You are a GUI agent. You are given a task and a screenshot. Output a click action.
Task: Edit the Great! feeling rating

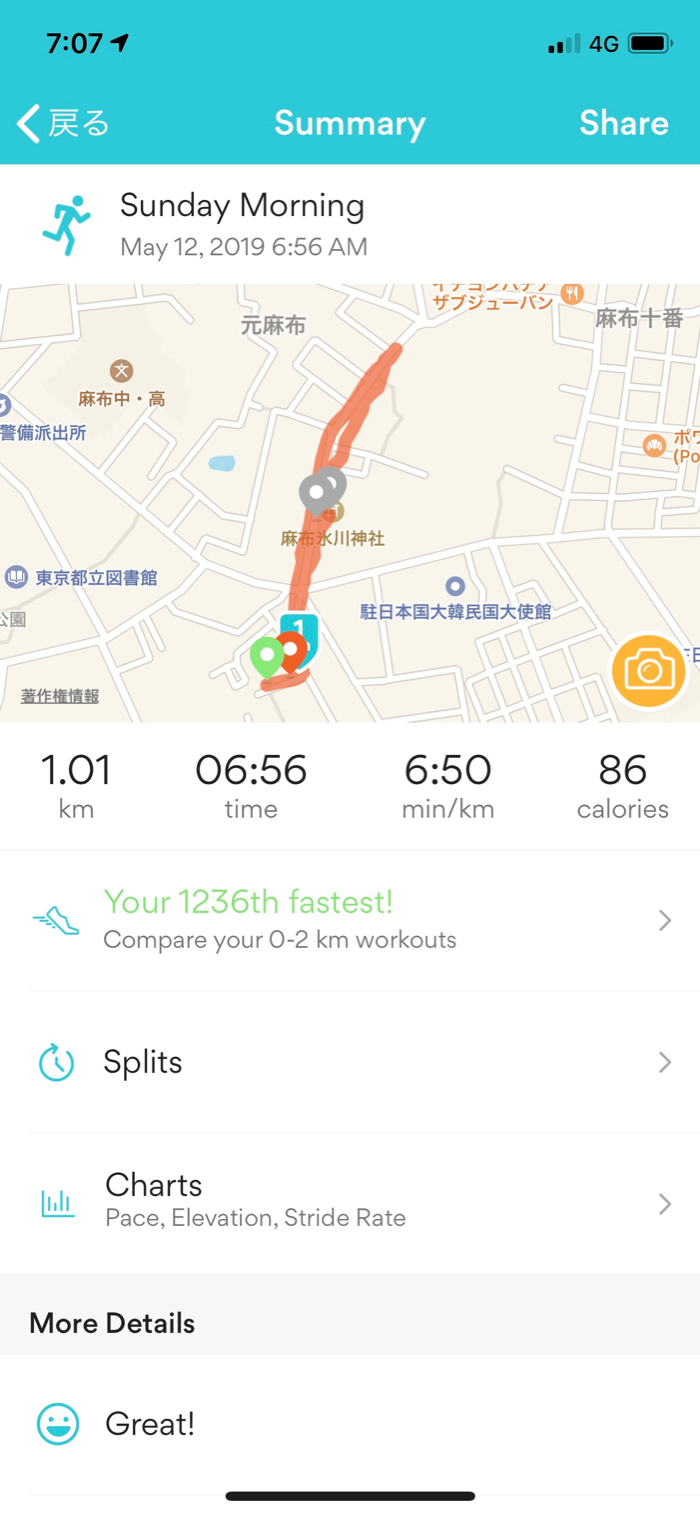350,1424
